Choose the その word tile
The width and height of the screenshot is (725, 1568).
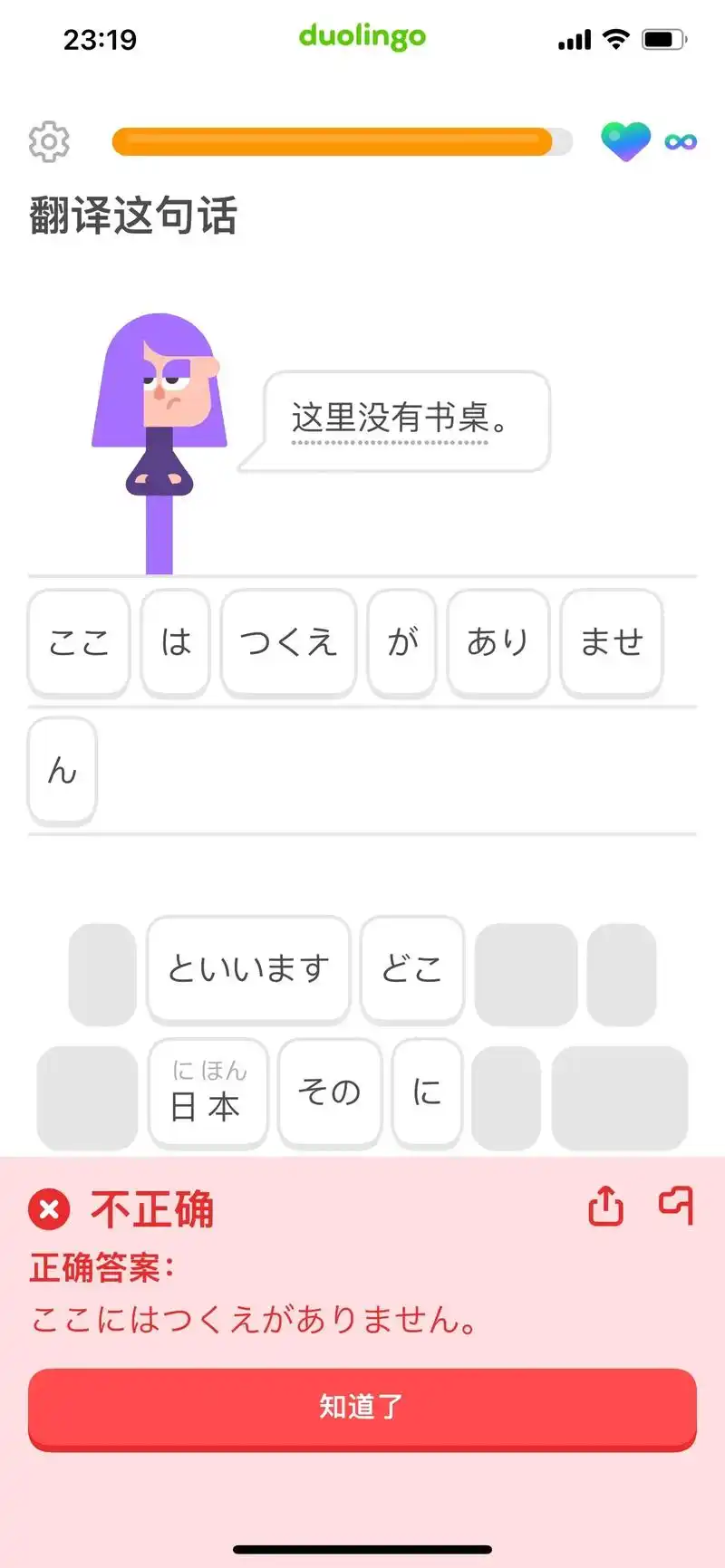point(330,1093)
